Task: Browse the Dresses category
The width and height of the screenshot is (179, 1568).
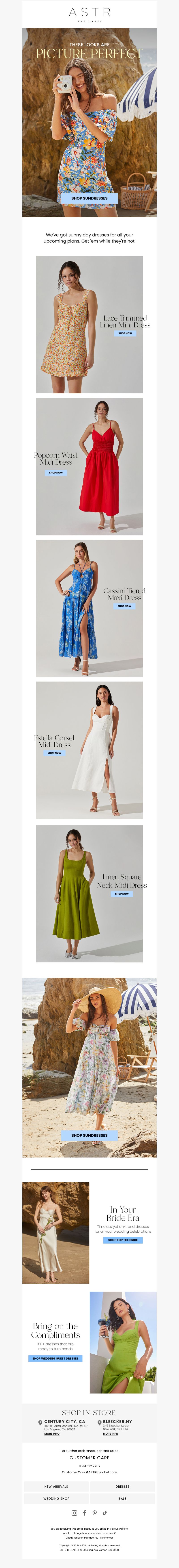Action: click(122, 1486)
